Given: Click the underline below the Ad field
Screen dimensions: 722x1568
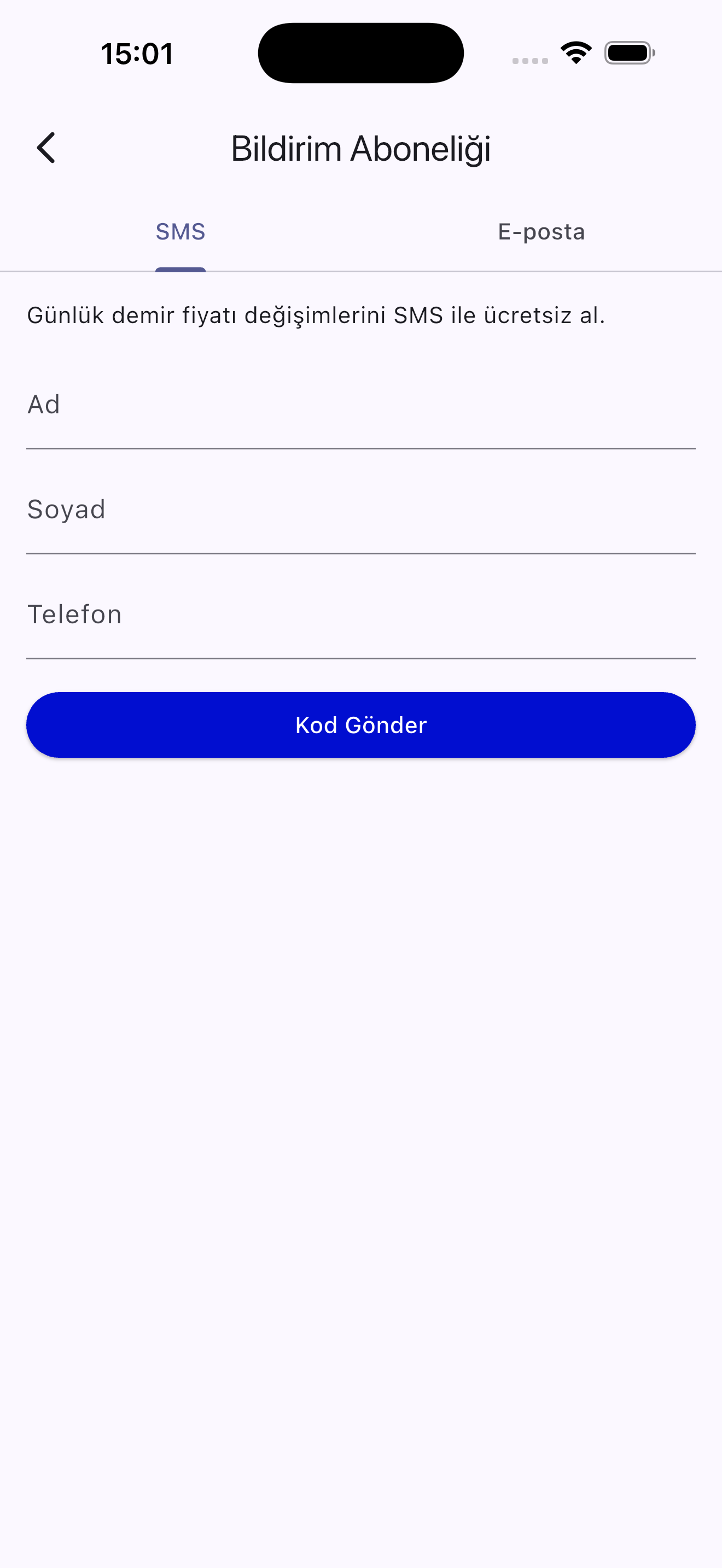Looking at the screenshot, I should click(361, 449).
